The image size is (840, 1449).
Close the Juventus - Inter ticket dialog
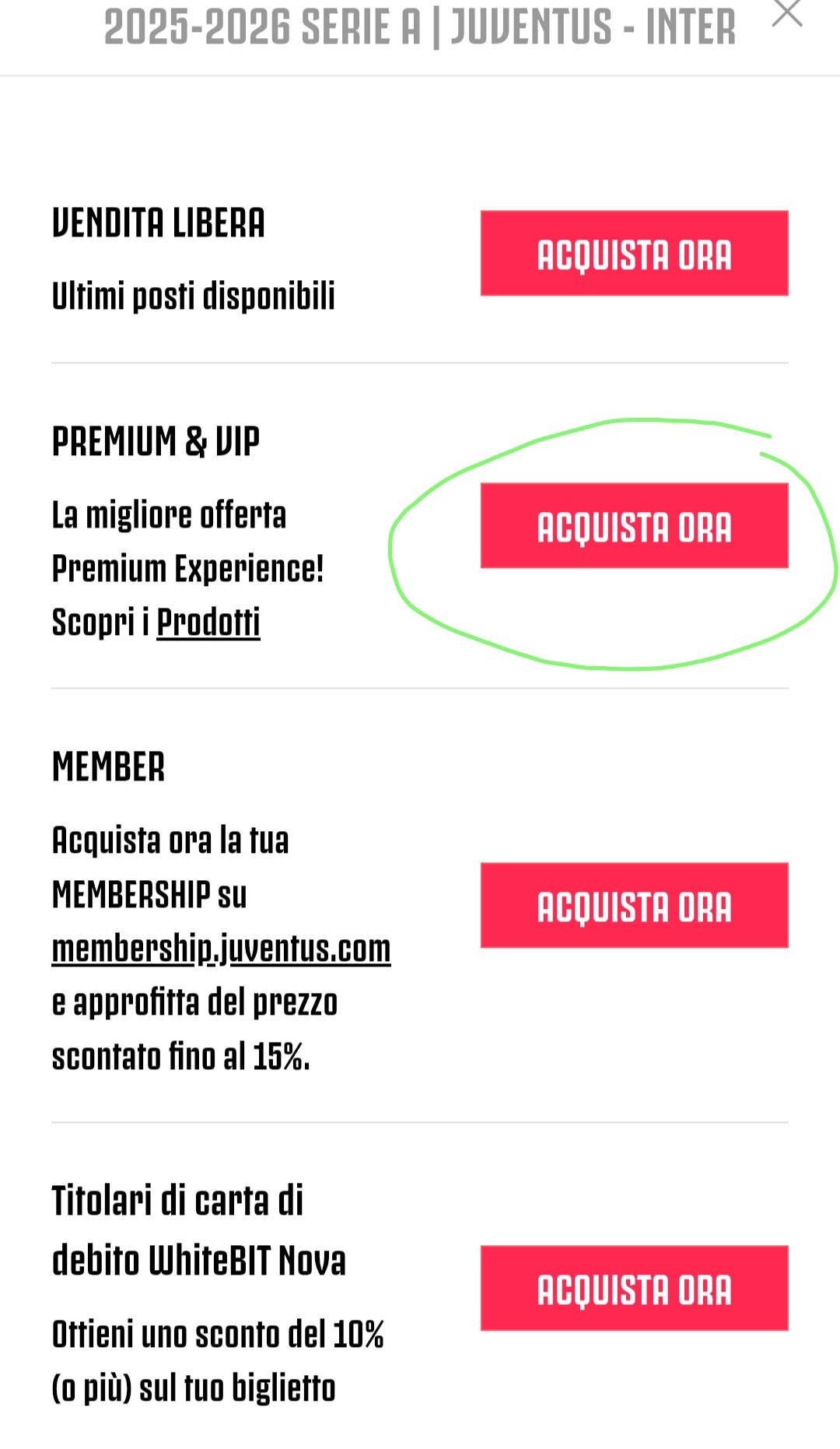pos(786,13)
